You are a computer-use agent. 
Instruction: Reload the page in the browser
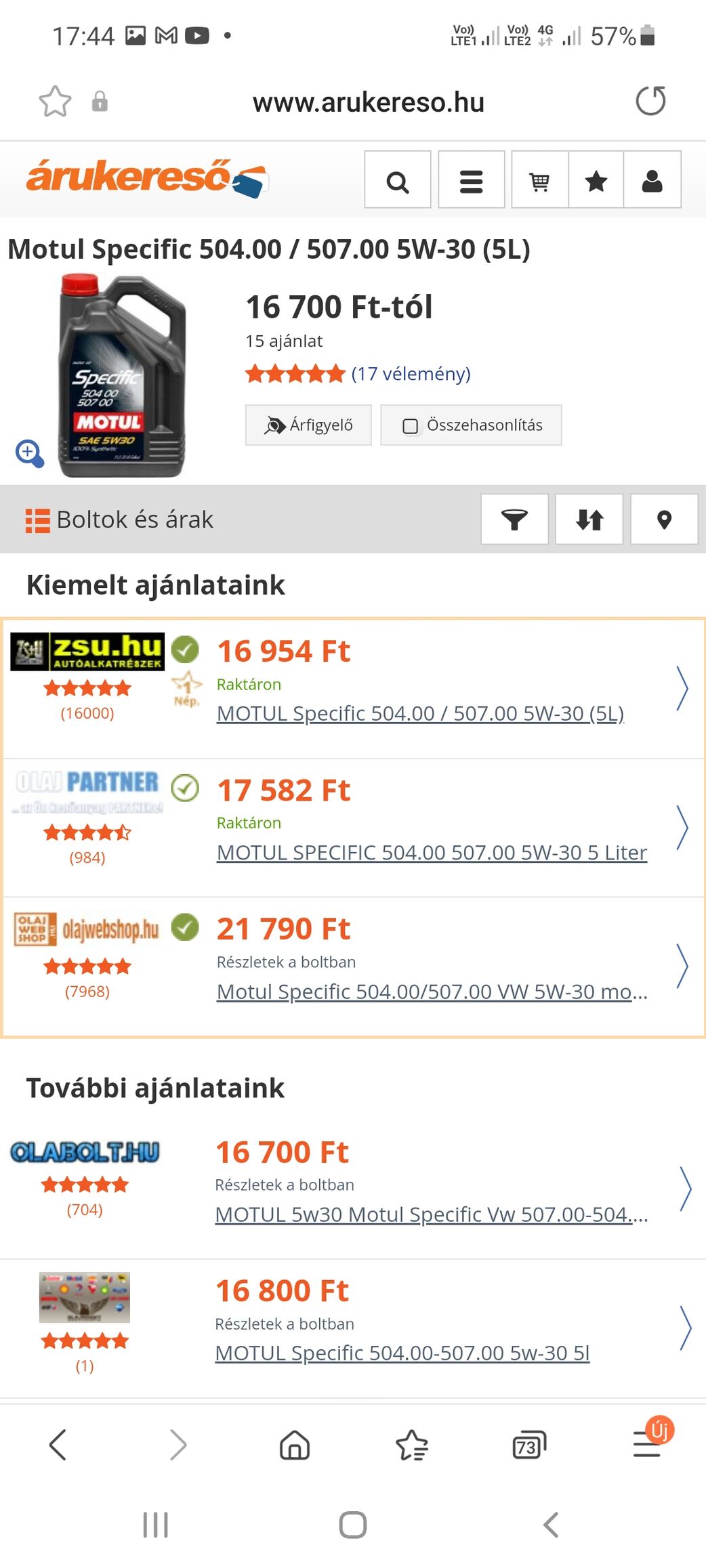[650, 102]
